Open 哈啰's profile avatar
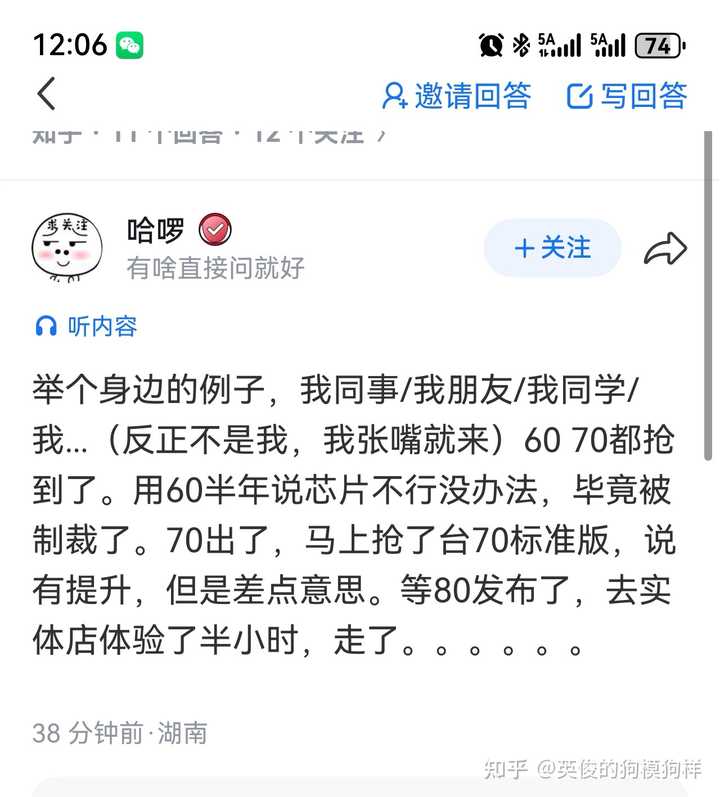Viewport: 720px width, 797px height. (69, 247)
